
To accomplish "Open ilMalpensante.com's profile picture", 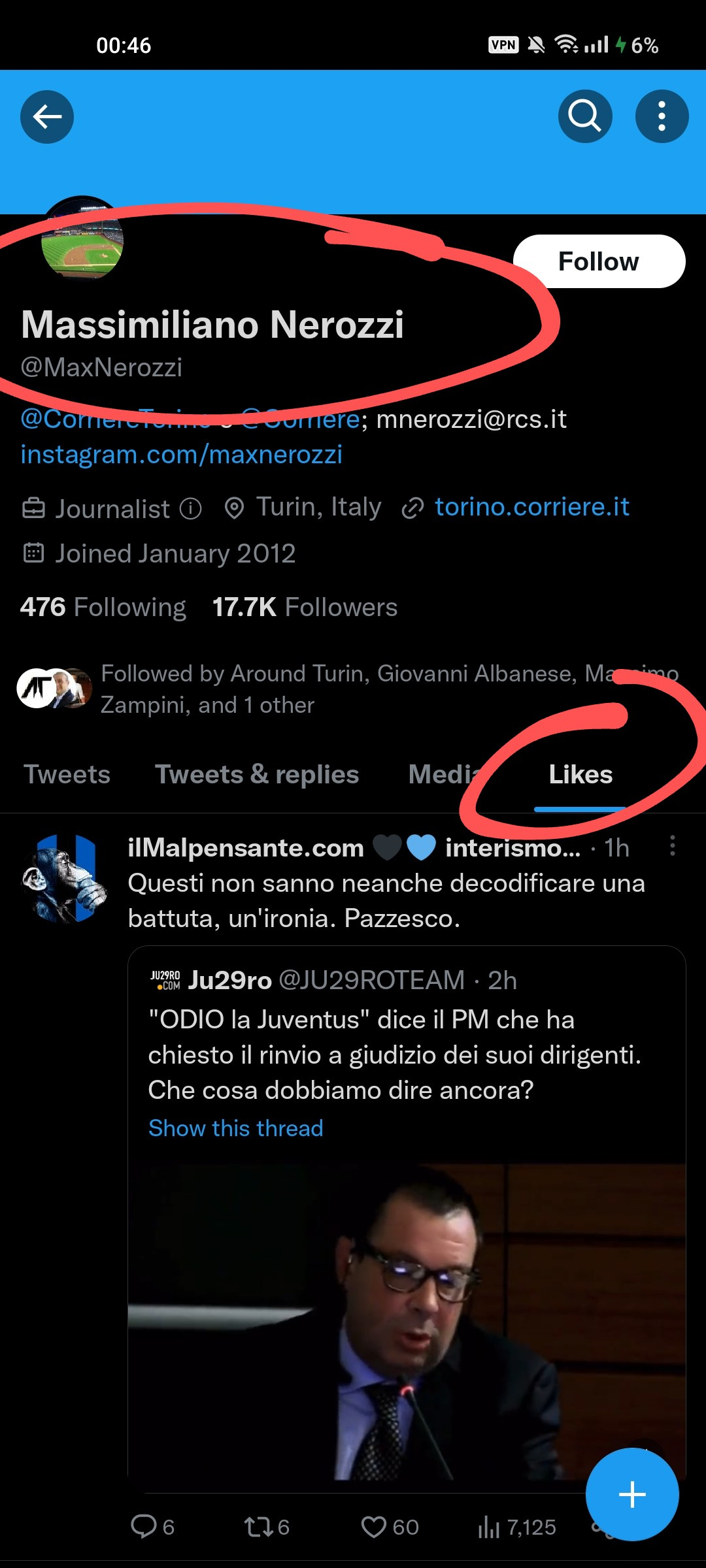I will [x=64, y=879].
